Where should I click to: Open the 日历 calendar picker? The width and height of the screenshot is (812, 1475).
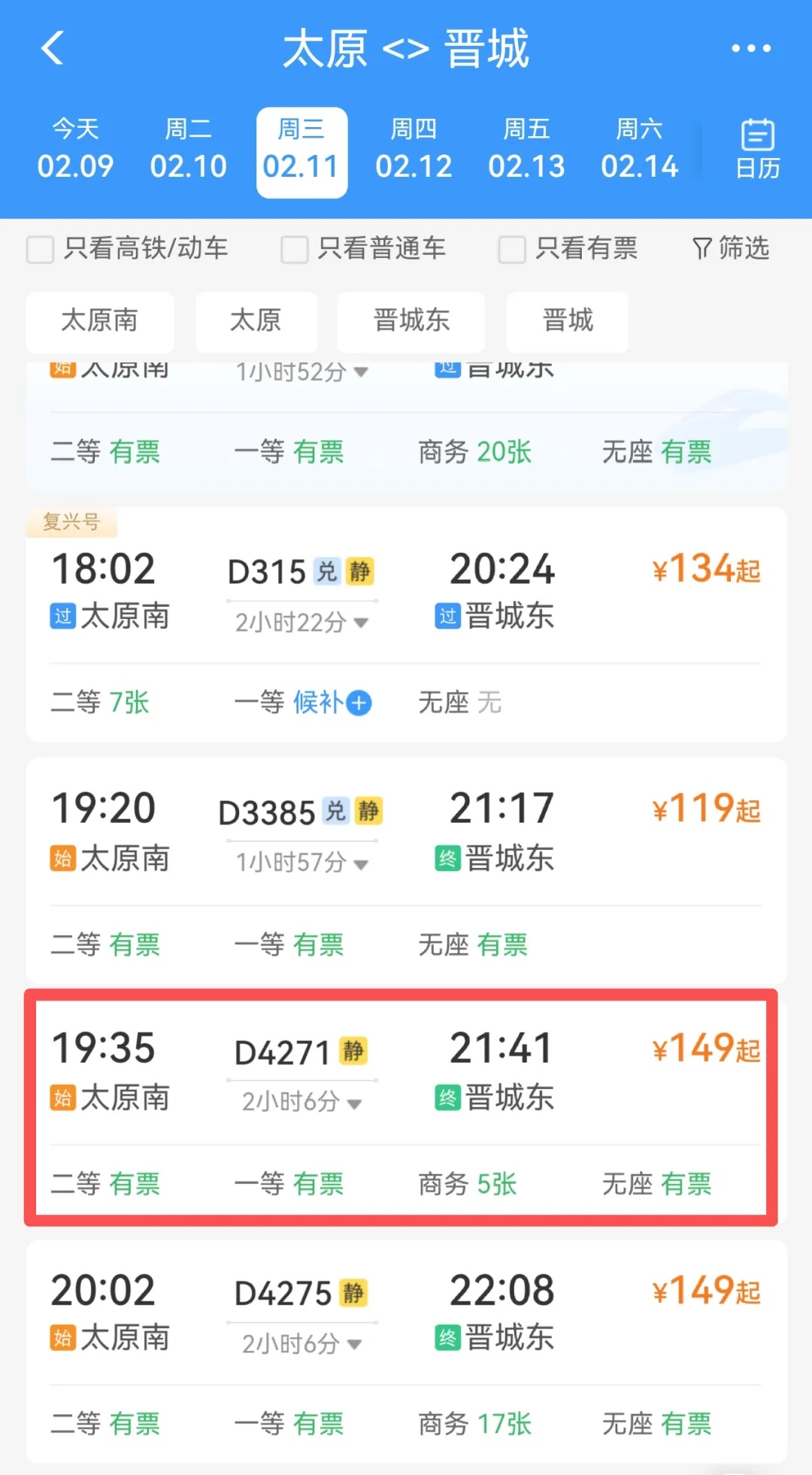click(x=755, y=148)
